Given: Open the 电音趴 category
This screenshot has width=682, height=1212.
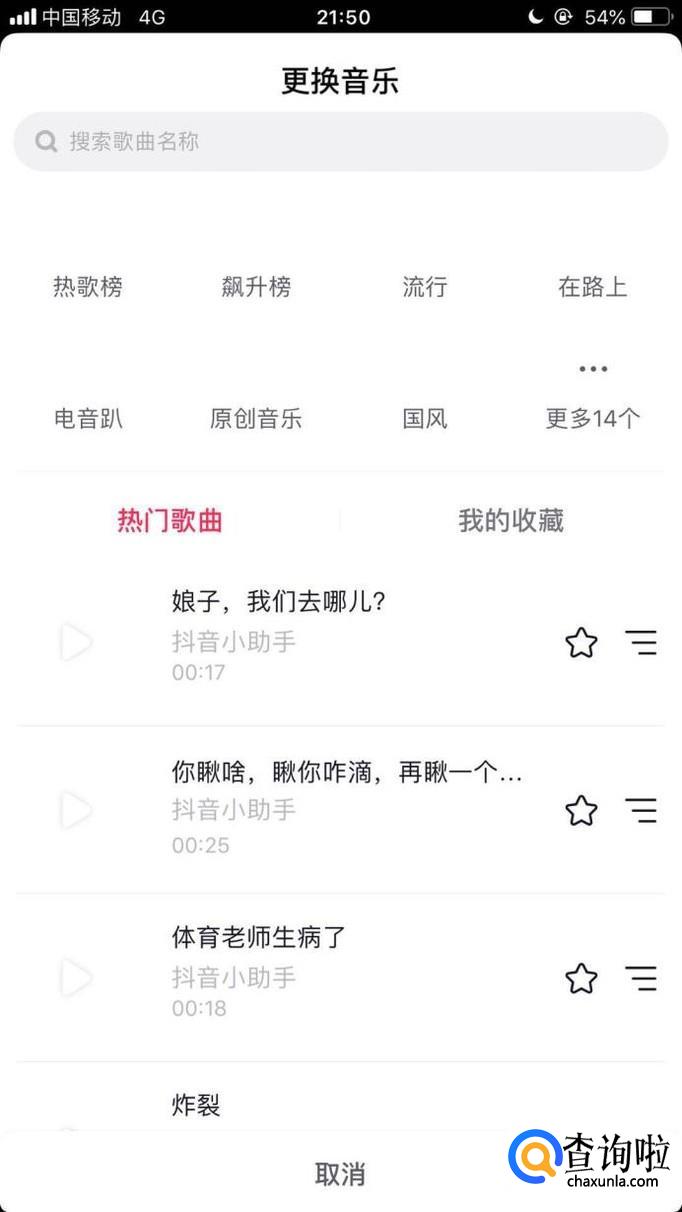Looking at the screenshot, I should [88, 418].
